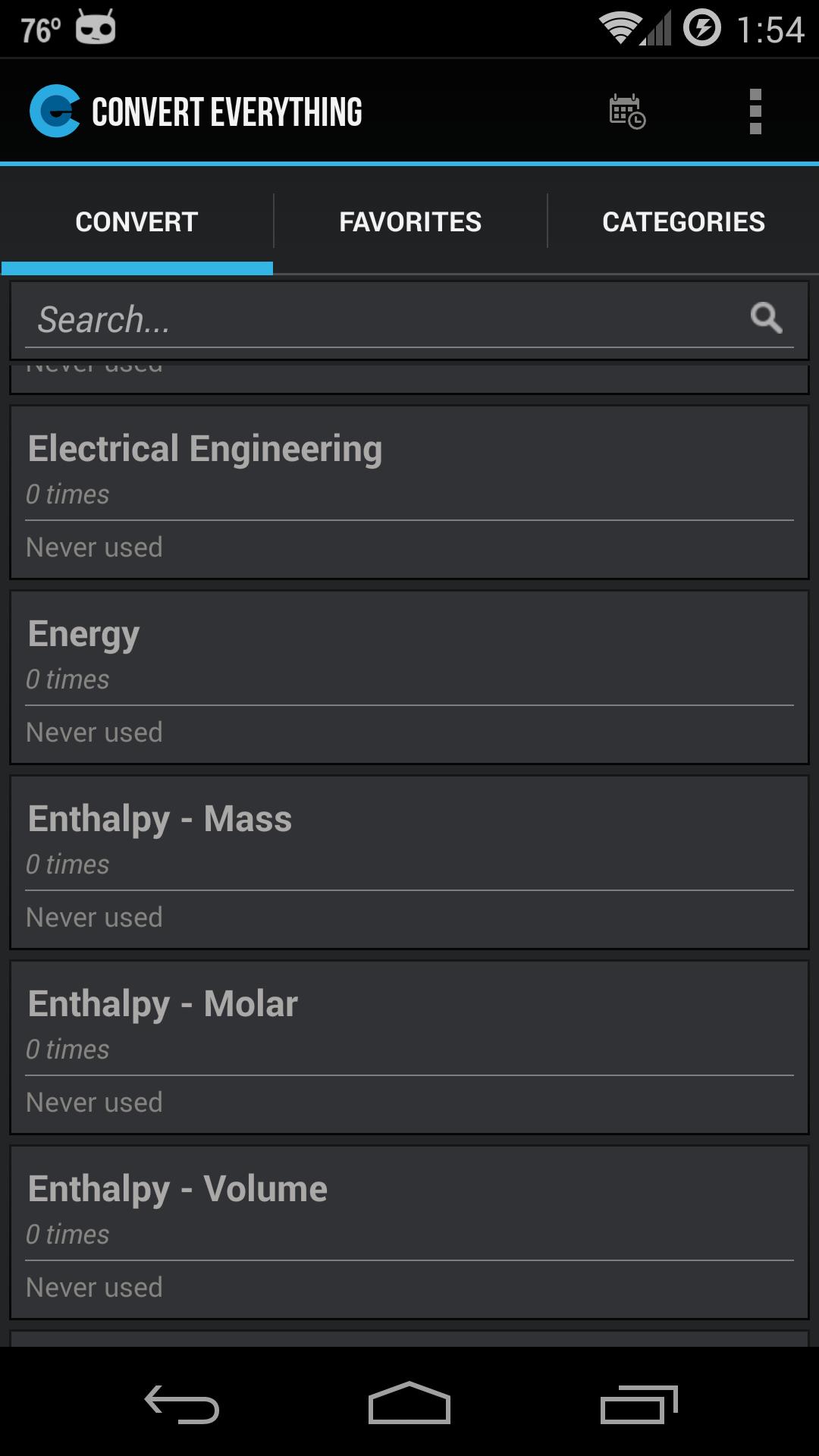Switch to the Favorites tab
The image size is (819, 1456).
(410, 221)
